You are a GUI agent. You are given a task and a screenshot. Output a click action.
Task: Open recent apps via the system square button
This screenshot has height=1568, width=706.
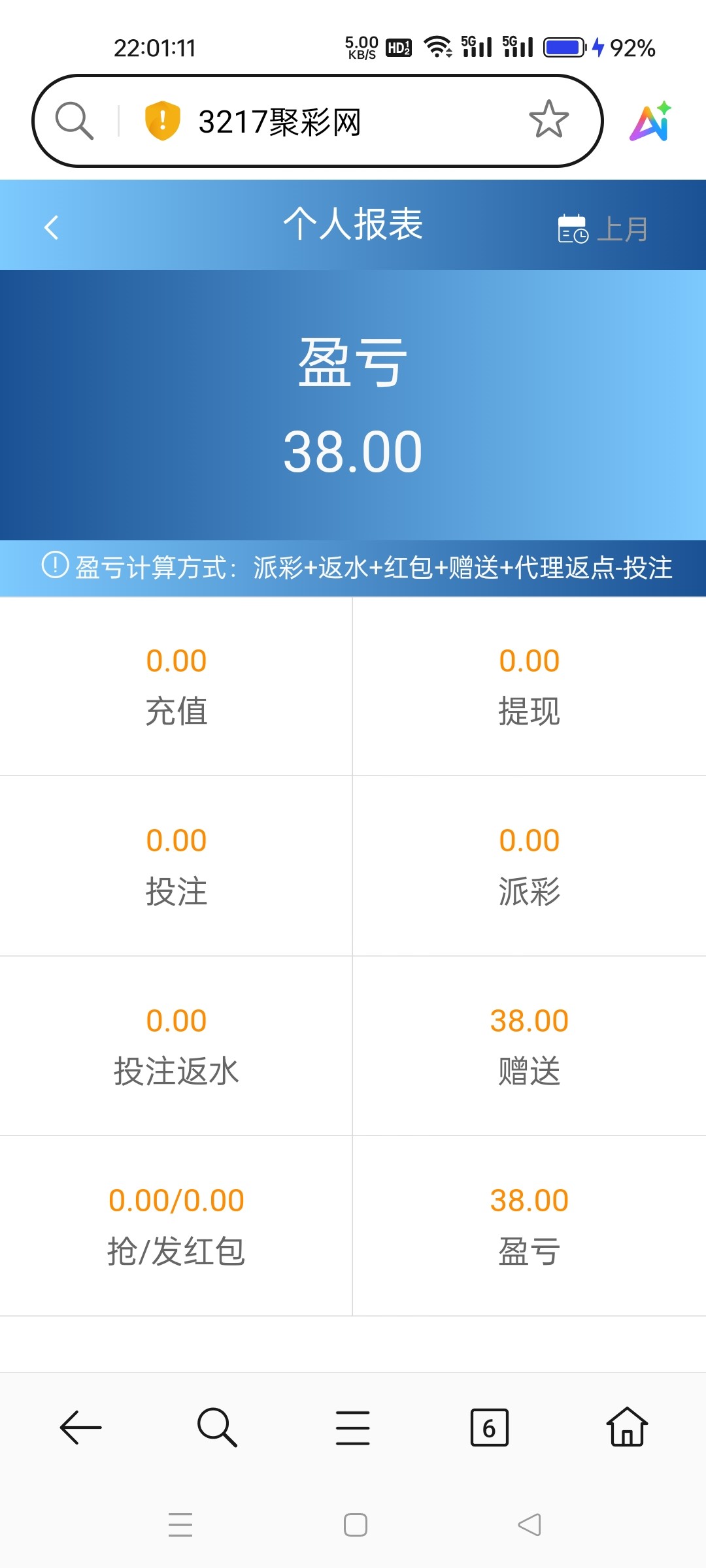[355, 1525]
